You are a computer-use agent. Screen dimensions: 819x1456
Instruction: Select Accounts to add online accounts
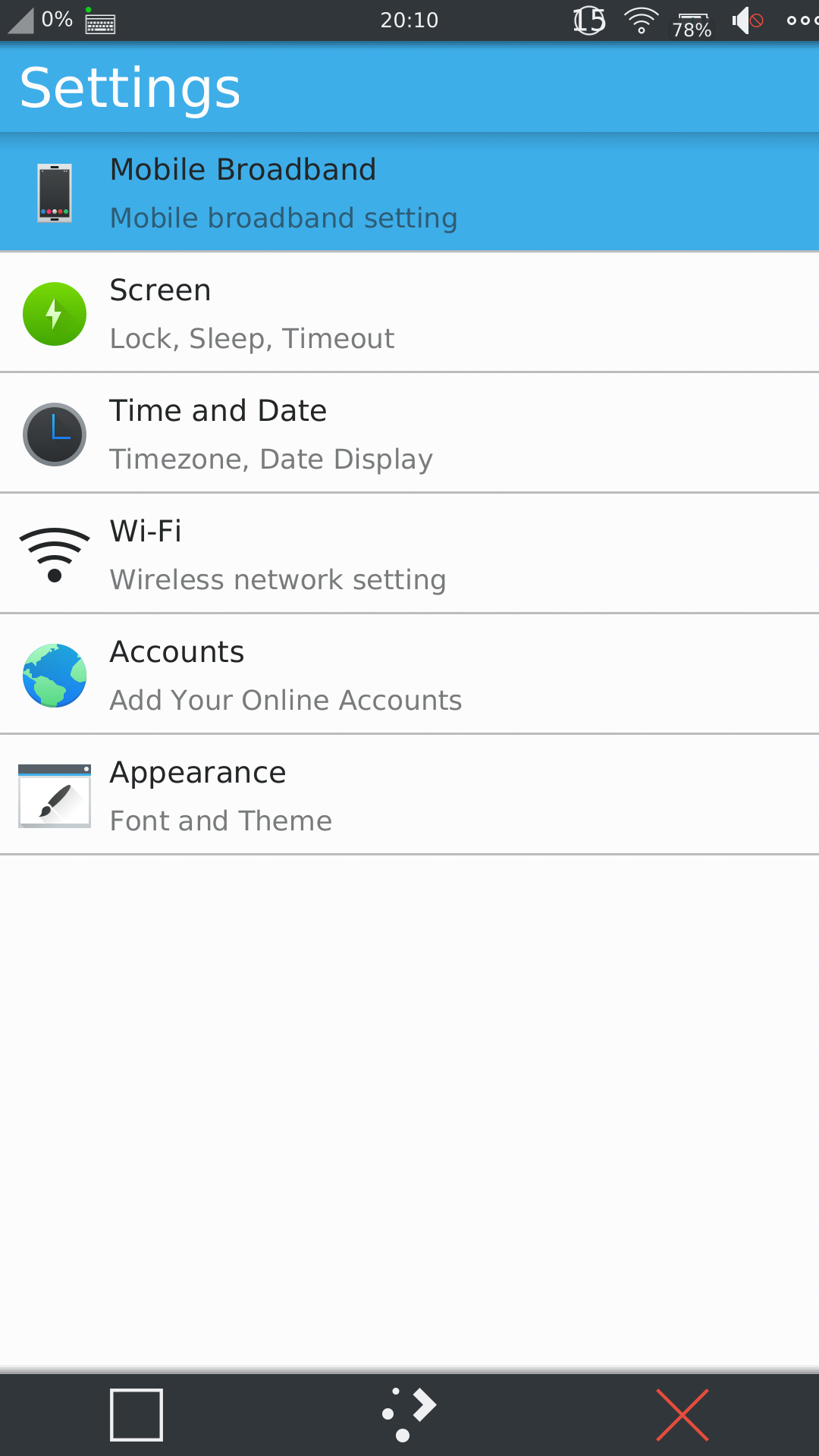pos(409,674)
